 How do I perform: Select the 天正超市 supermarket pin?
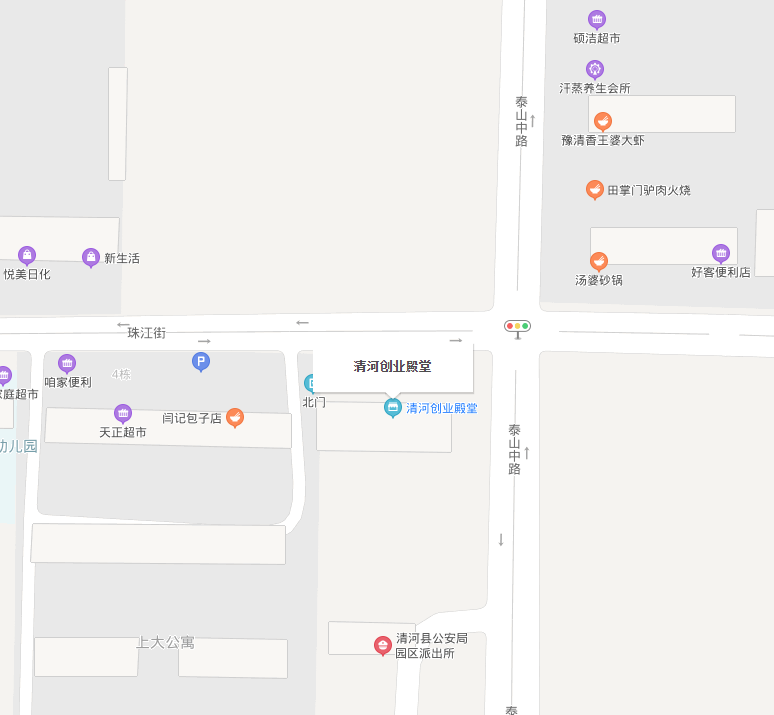pyautogui.click(x=123, y=414)
